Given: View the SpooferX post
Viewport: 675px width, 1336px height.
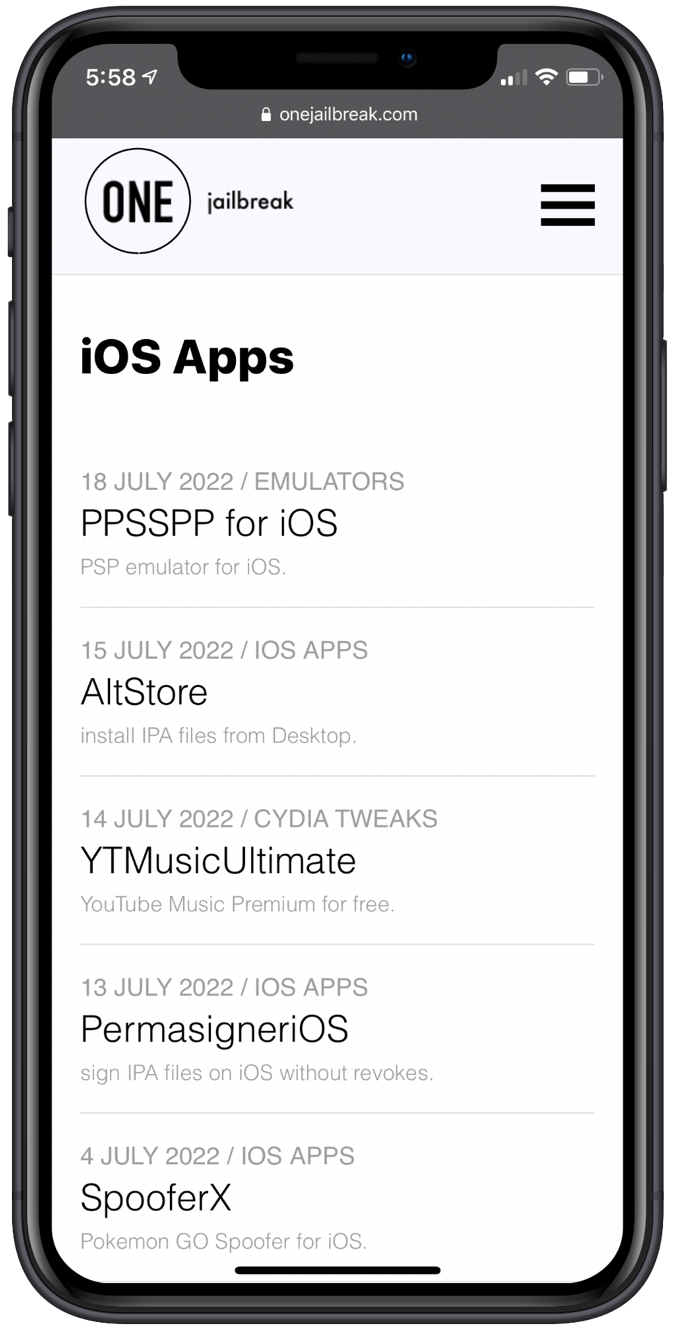Looking at the screenshot, I should click(x=156, y=1197).
